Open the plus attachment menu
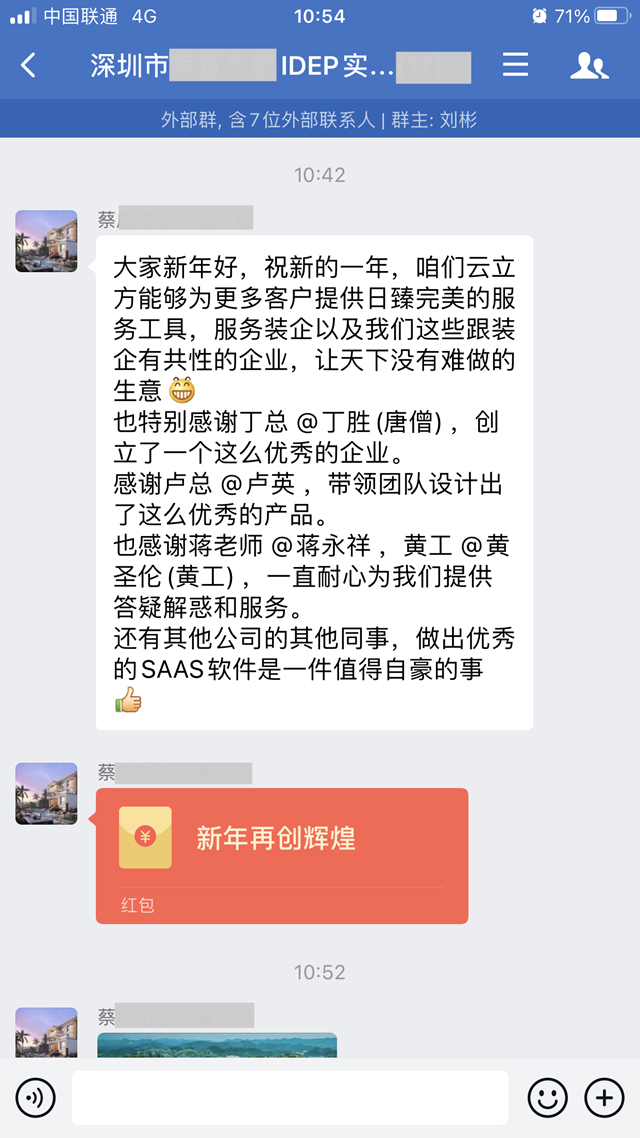This screenshot has width=640, height=1138. (604, 1099)
